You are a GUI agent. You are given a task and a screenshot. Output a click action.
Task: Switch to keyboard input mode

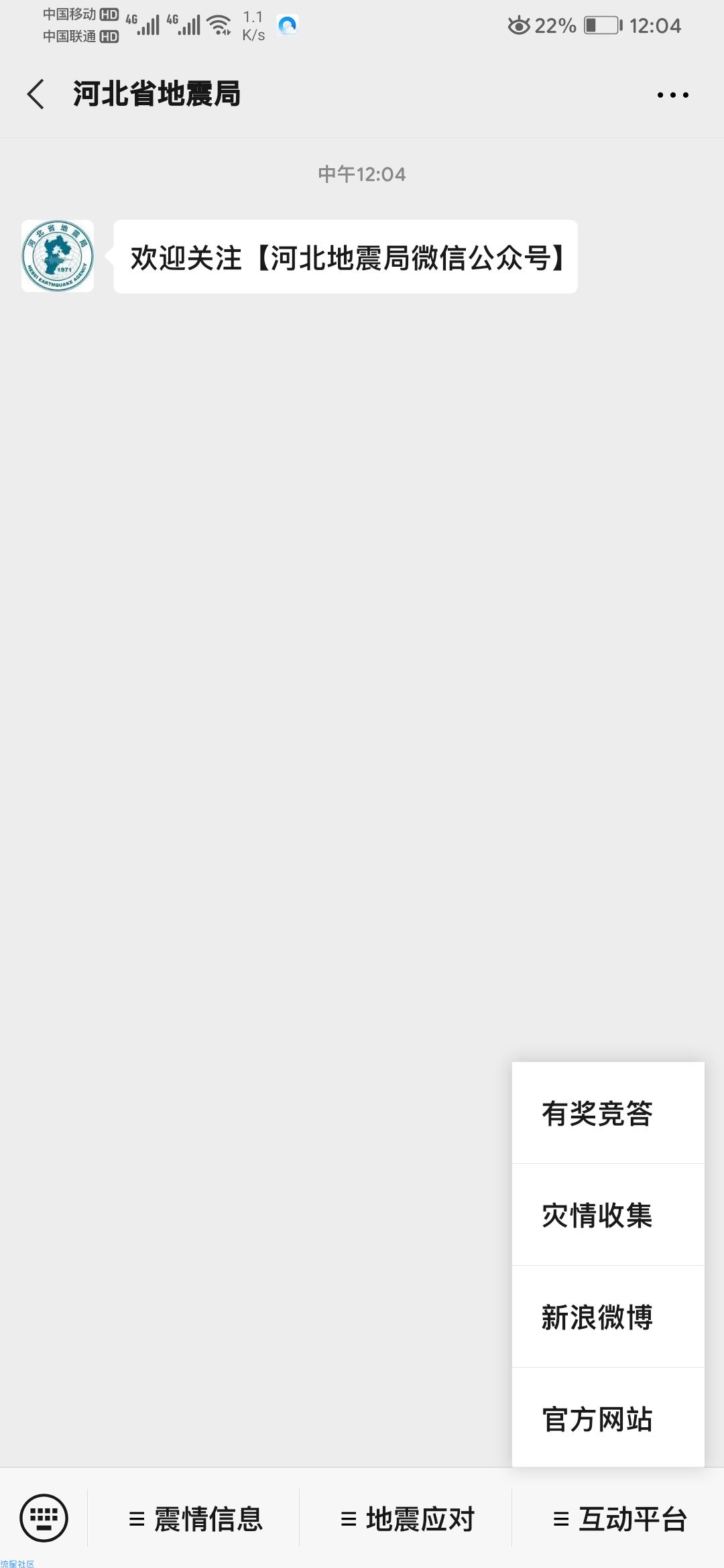tap(44, 1518)
